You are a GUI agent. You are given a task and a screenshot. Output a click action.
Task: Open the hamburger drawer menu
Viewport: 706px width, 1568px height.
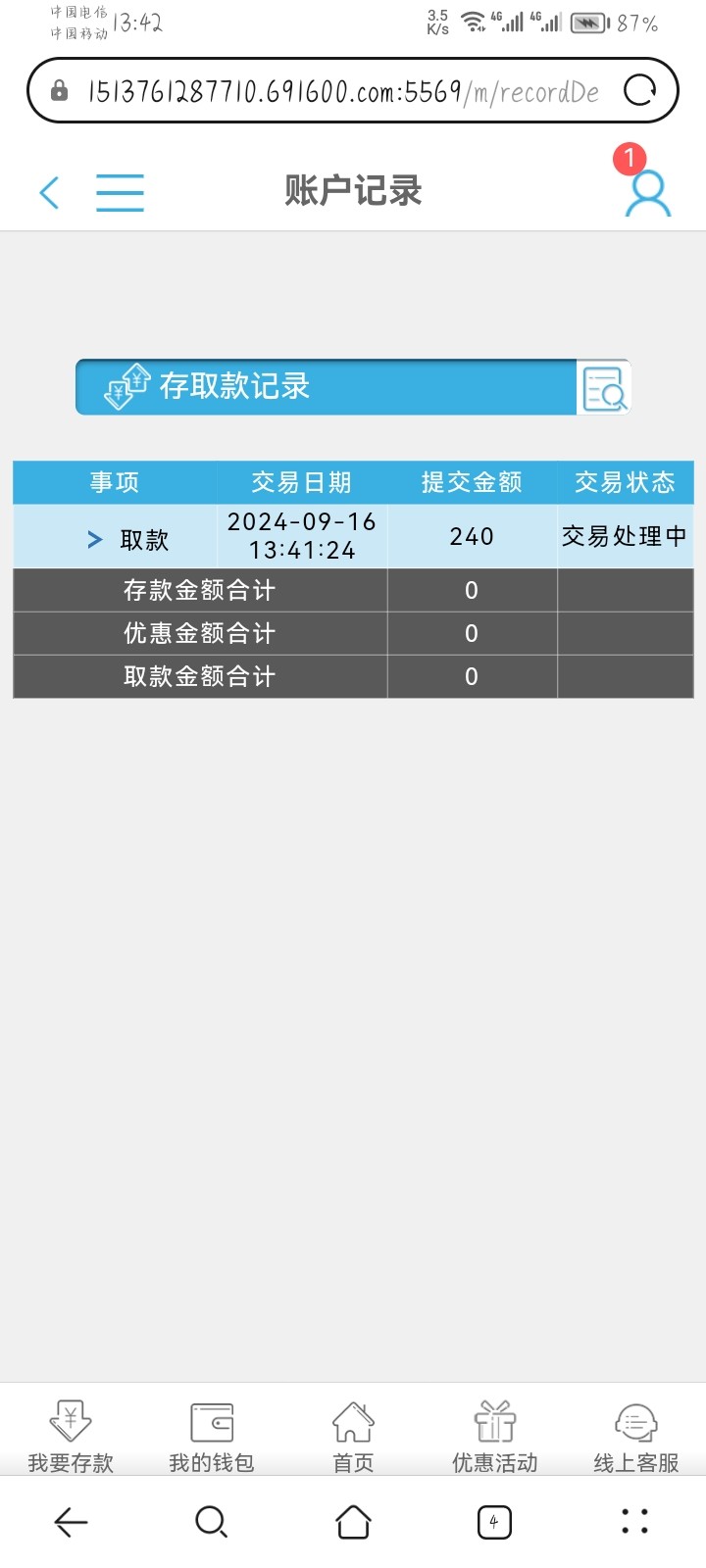click(120, 192)
